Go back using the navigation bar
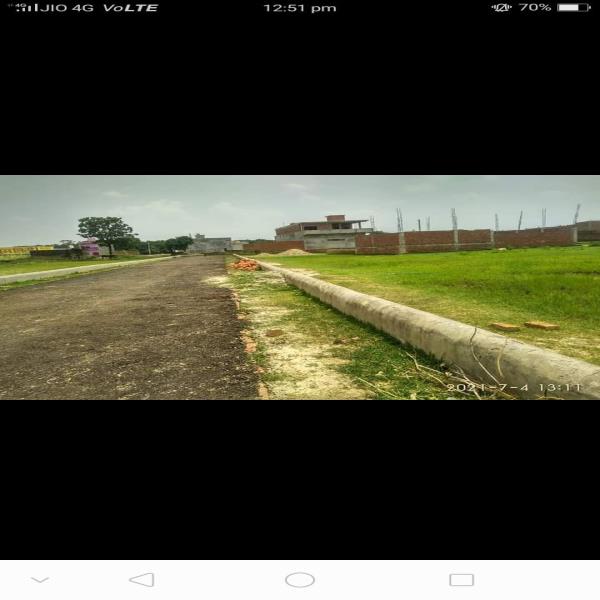Viewport: 600px width, 600px height. pos(142,579)
